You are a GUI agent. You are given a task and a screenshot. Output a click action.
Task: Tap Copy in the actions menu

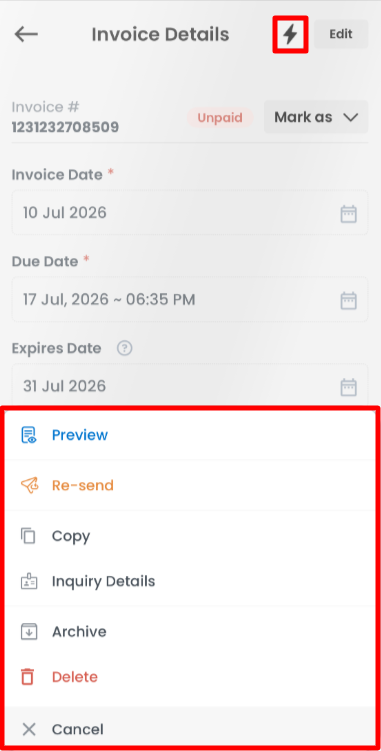[x=190, y=535]
